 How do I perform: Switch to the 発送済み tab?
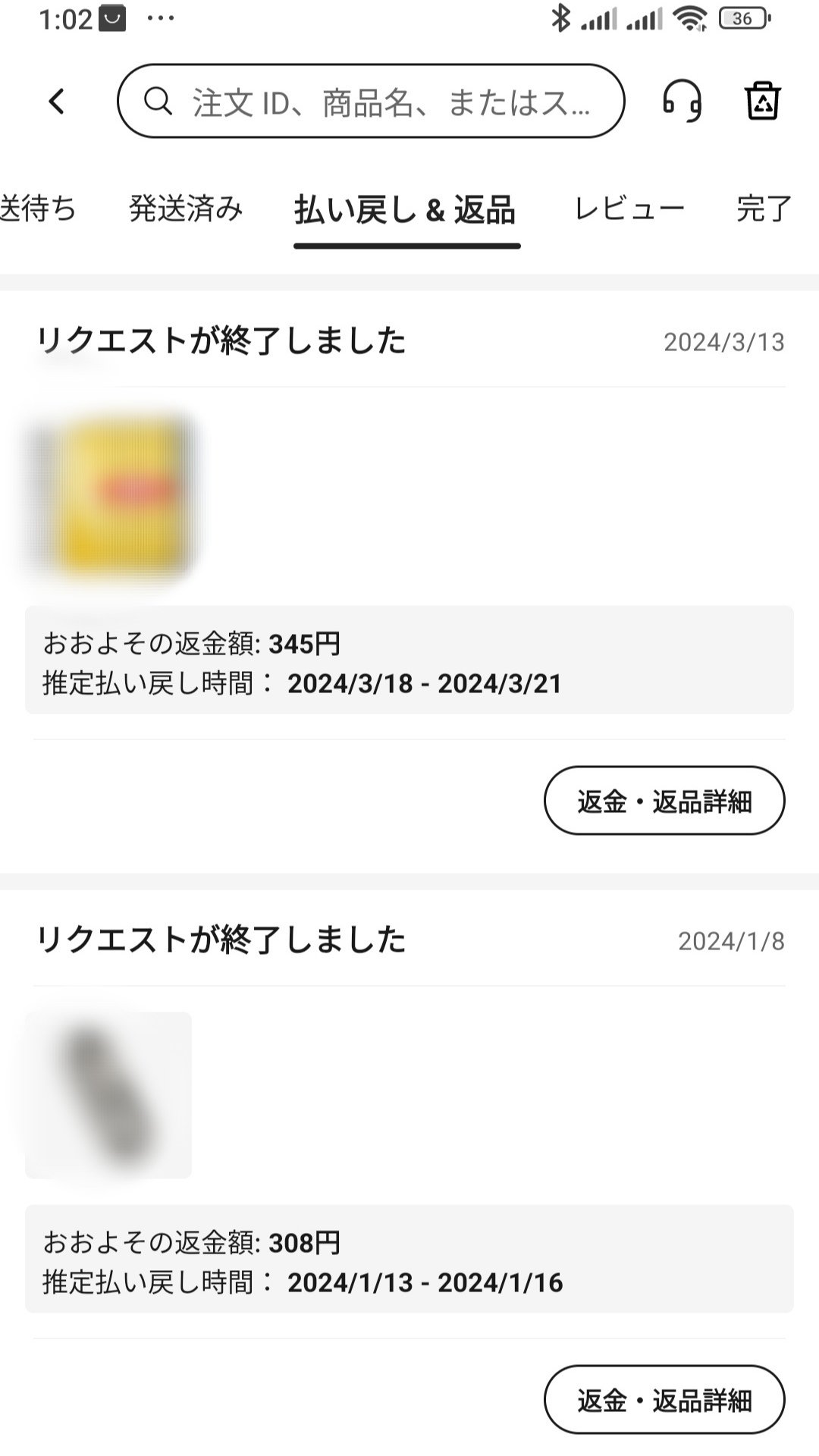186,209
